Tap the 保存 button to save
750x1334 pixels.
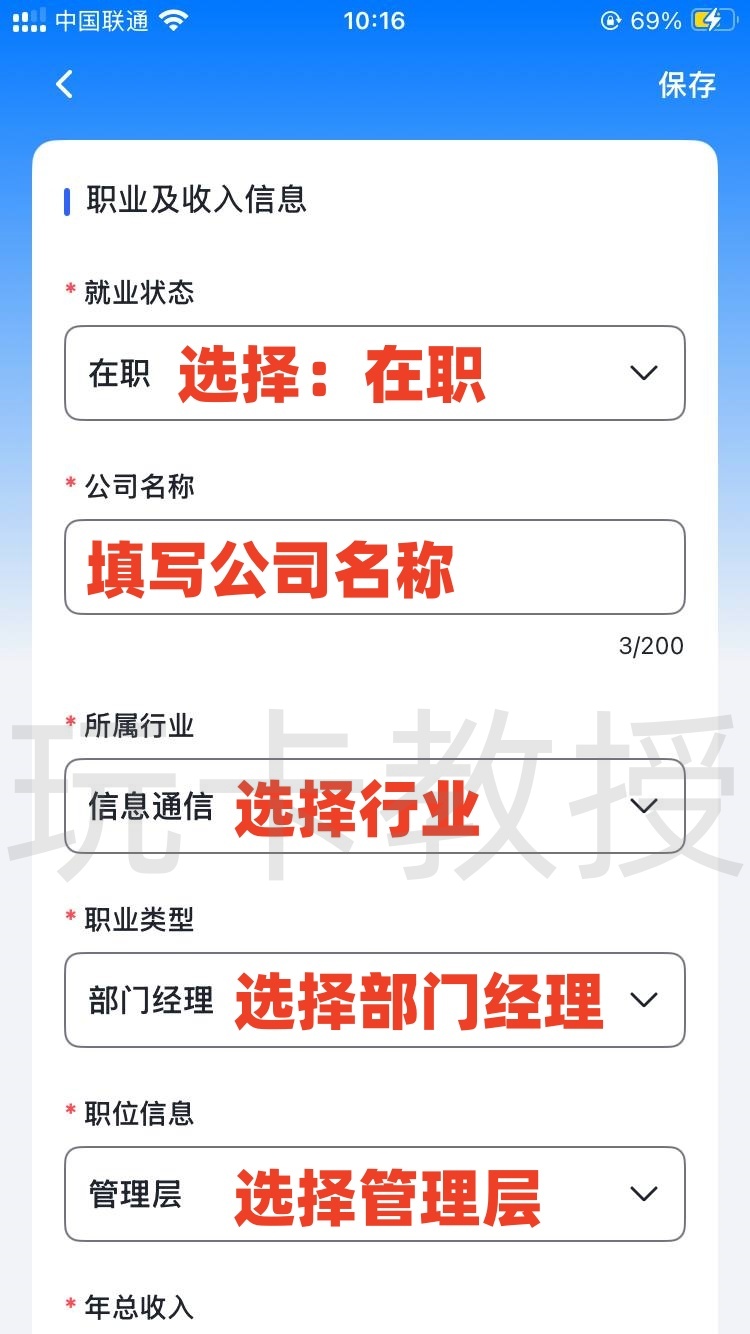(x=687, y=85)
